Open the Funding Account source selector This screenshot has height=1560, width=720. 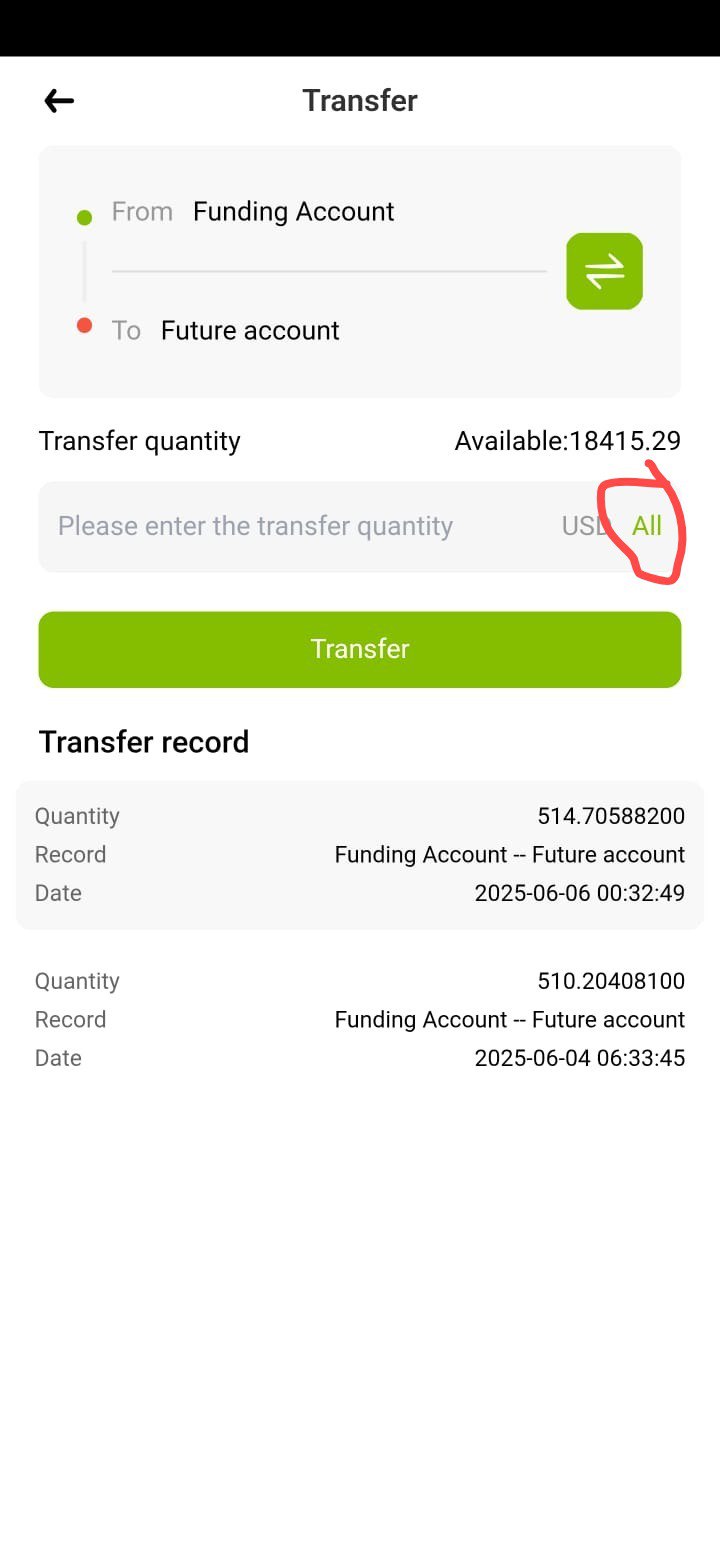pyautogui.click(x=293, y=212)
